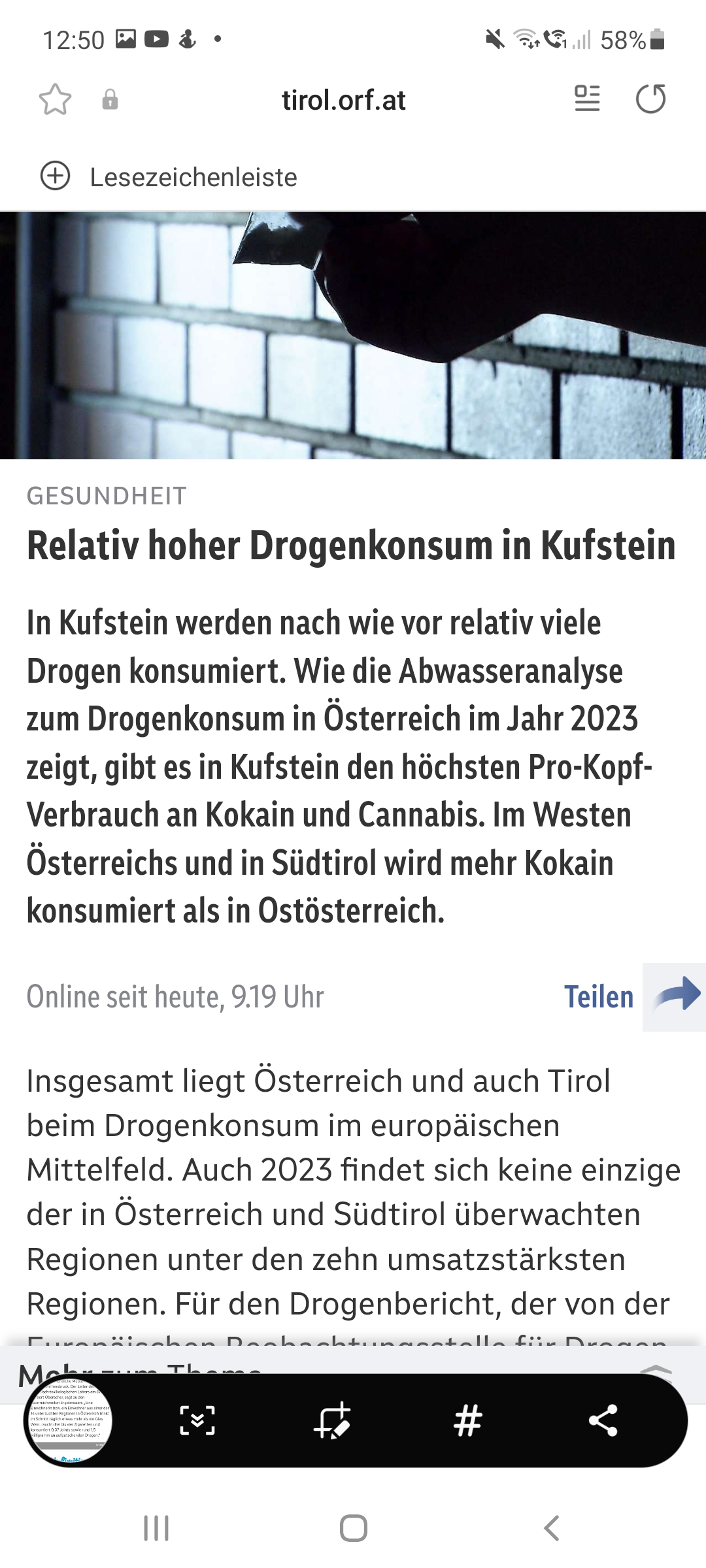This screenshot has width=706, height=1568.
Task: Add to Lesezeichenleiste with the plus icon
Action: point(56,176)
